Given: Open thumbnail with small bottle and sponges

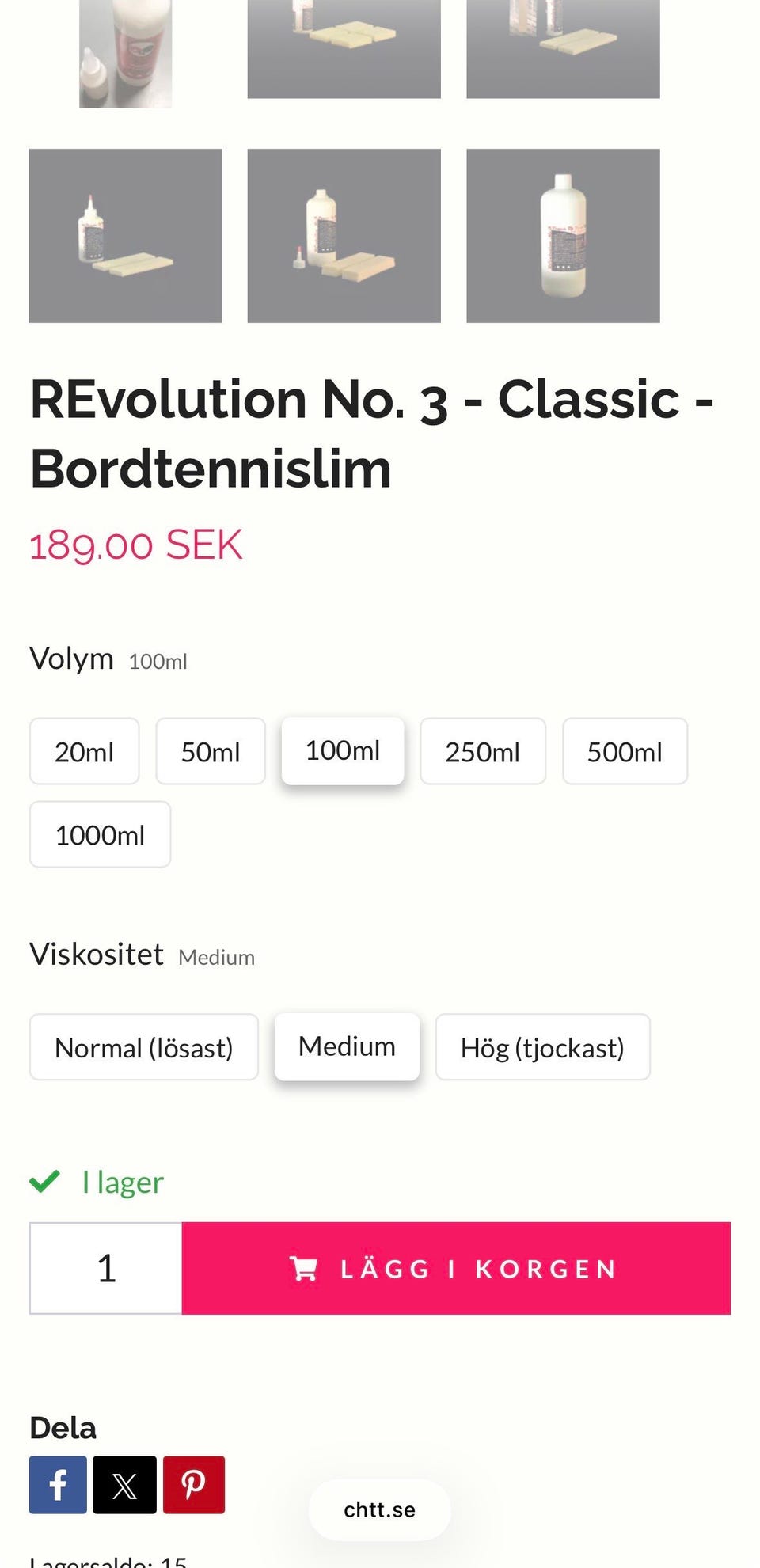Looking at the screenshot, I should tap(126, 236).
